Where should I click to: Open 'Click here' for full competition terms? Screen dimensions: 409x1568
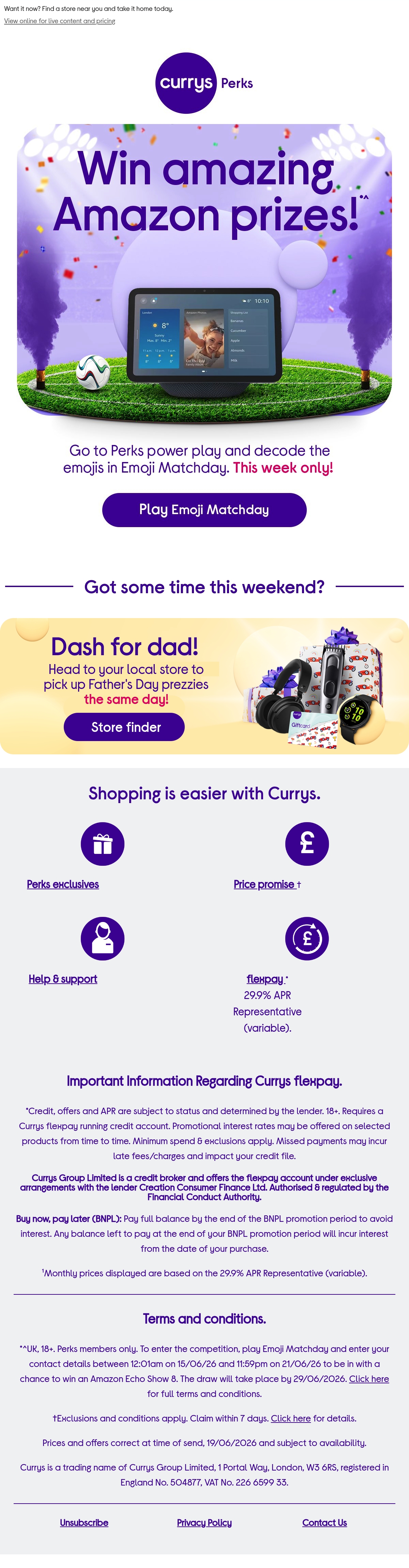(x=369, y=1379)
